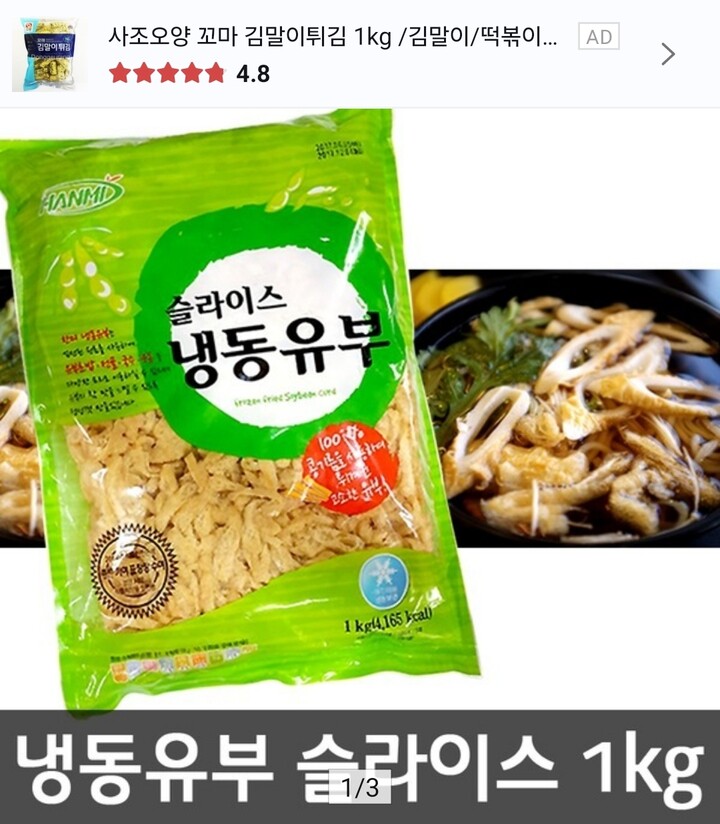Tap the truncated title to expand full product name
The width and height of the screenshot is (720, 824).
pos(330,38)
